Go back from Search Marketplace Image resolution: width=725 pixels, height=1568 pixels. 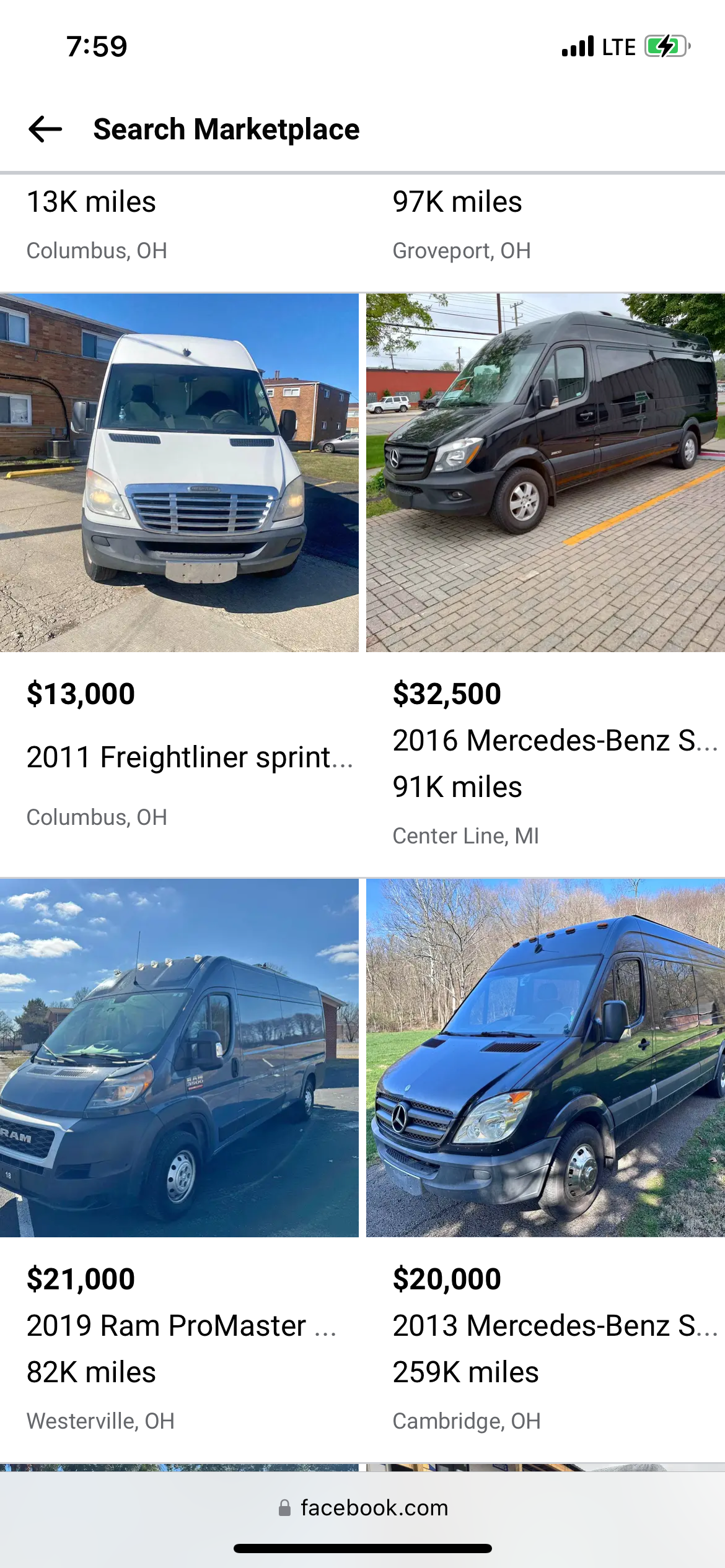tap(45, 129)
